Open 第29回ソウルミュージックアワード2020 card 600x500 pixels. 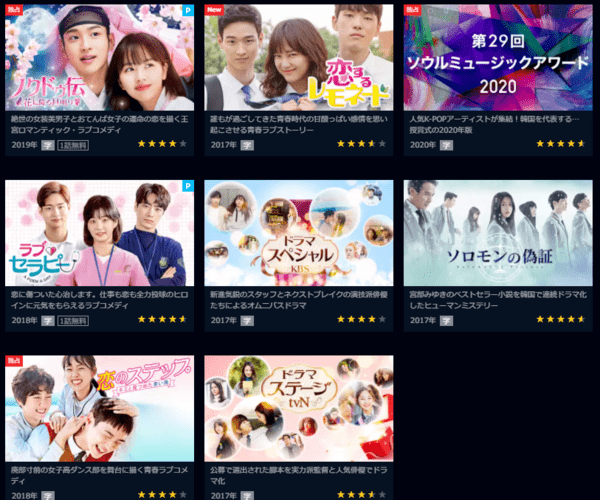click(498, 57)
